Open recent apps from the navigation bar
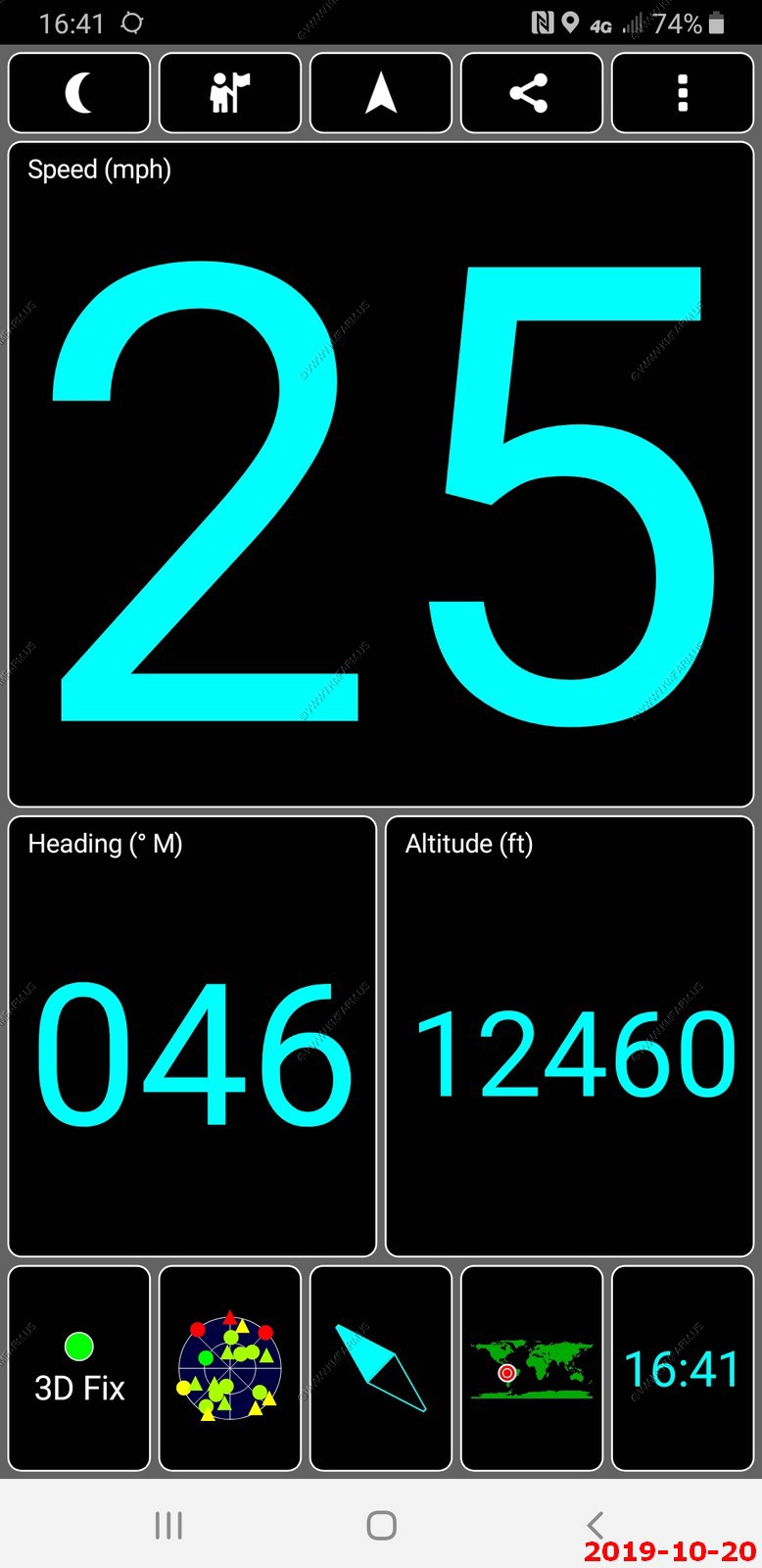 click(x=168, y=1525)
